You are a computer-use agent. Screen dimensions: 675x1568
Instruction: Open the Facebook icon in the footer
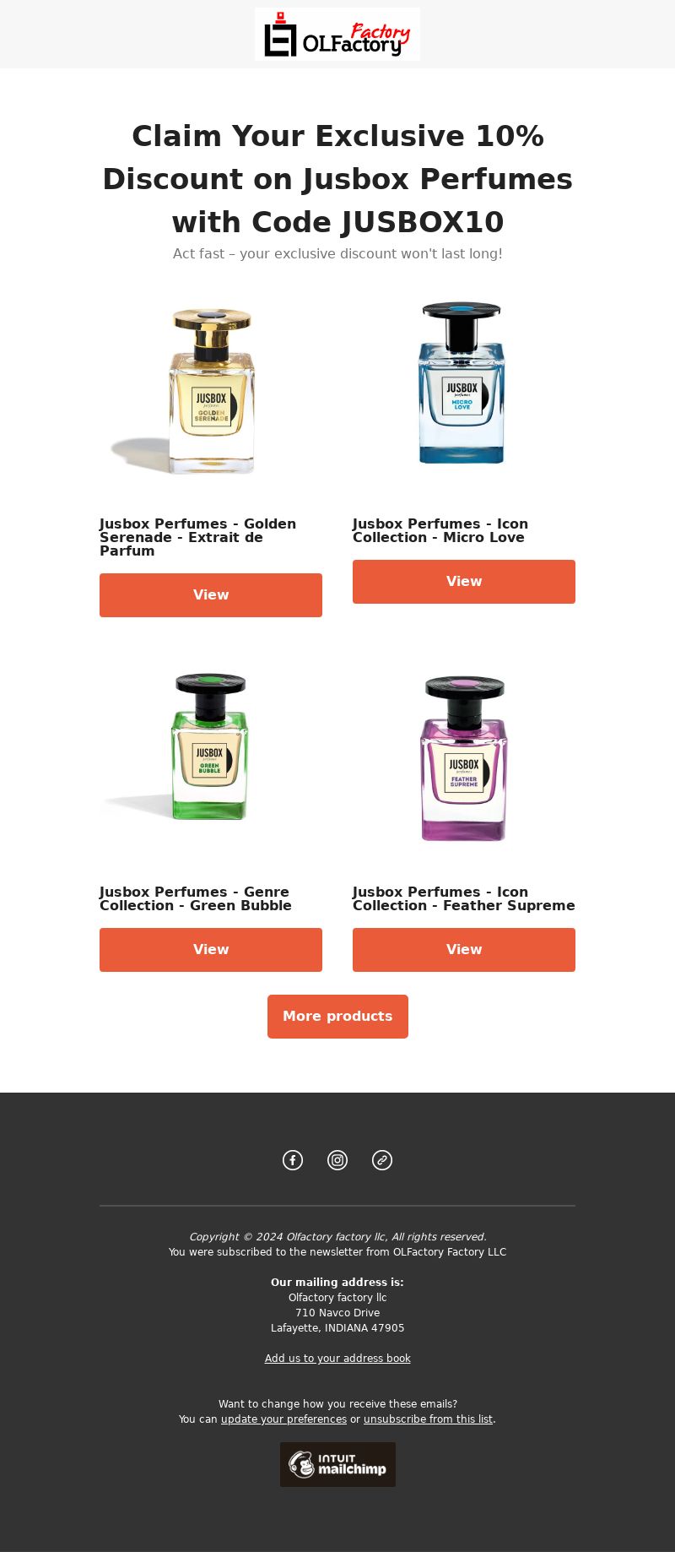click(x=293, y=1160)
